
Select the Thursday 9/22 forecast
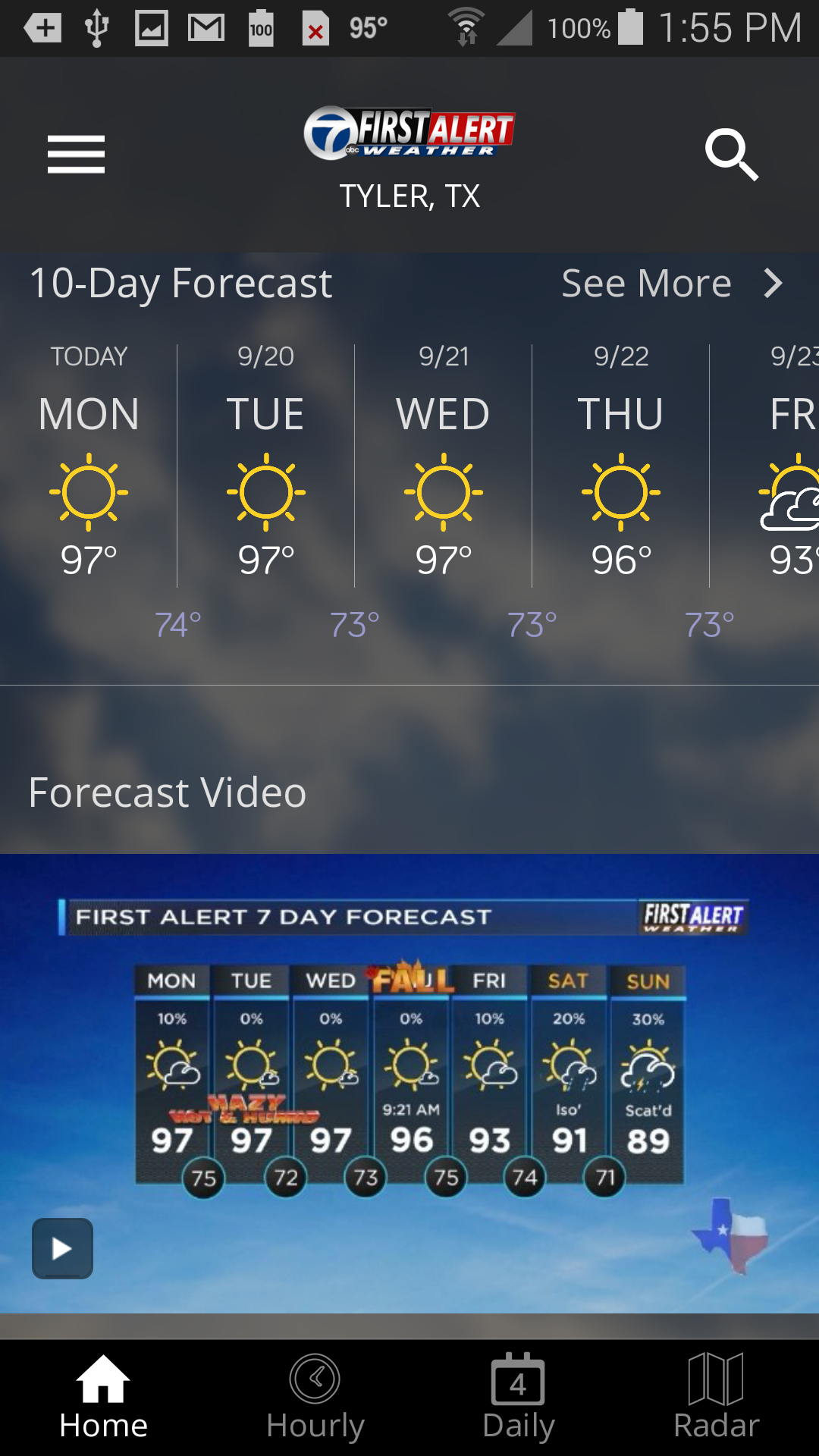[x=621, y=464]
